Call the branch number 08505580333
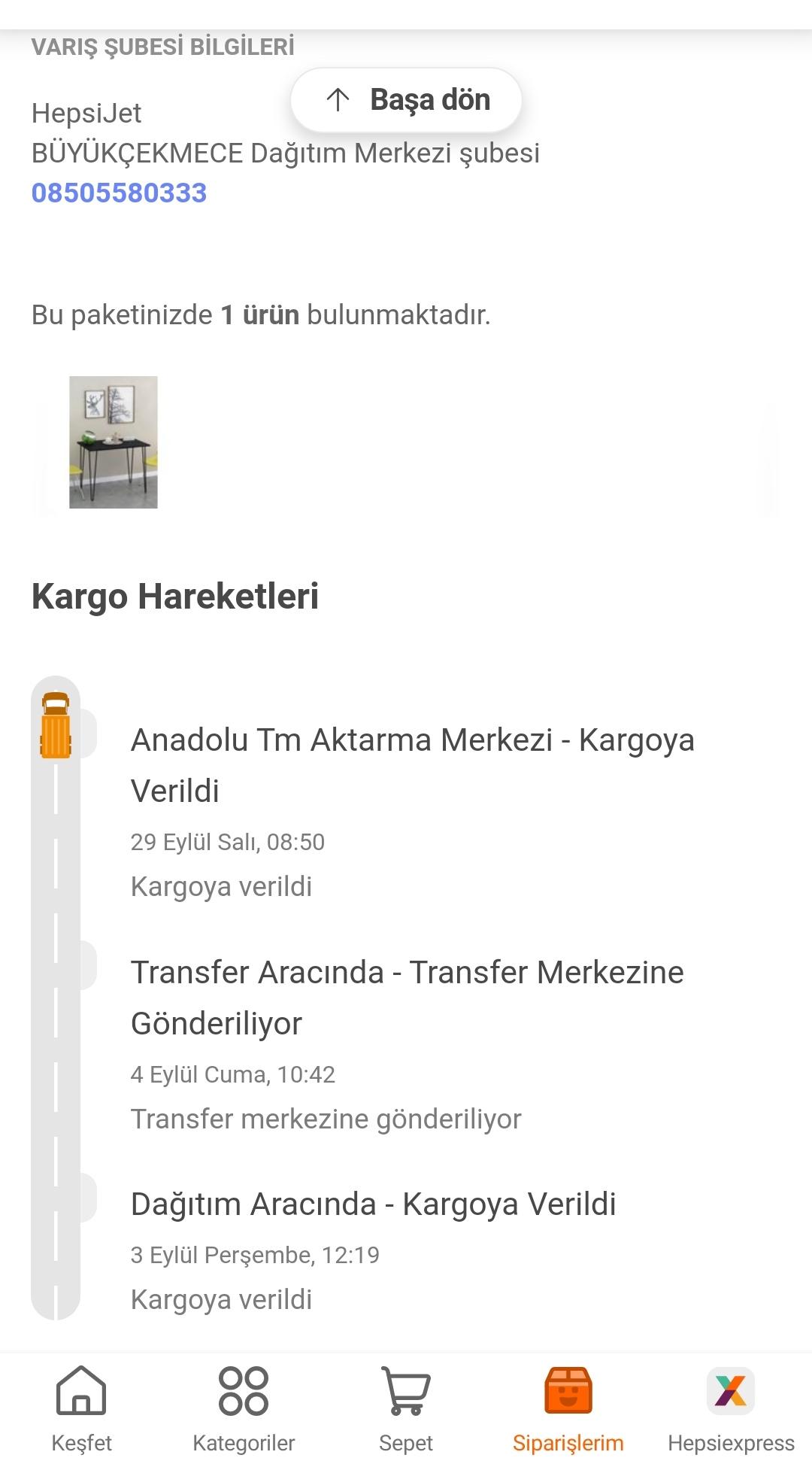Screen dimensions: 812x1464 click(119, 193)
